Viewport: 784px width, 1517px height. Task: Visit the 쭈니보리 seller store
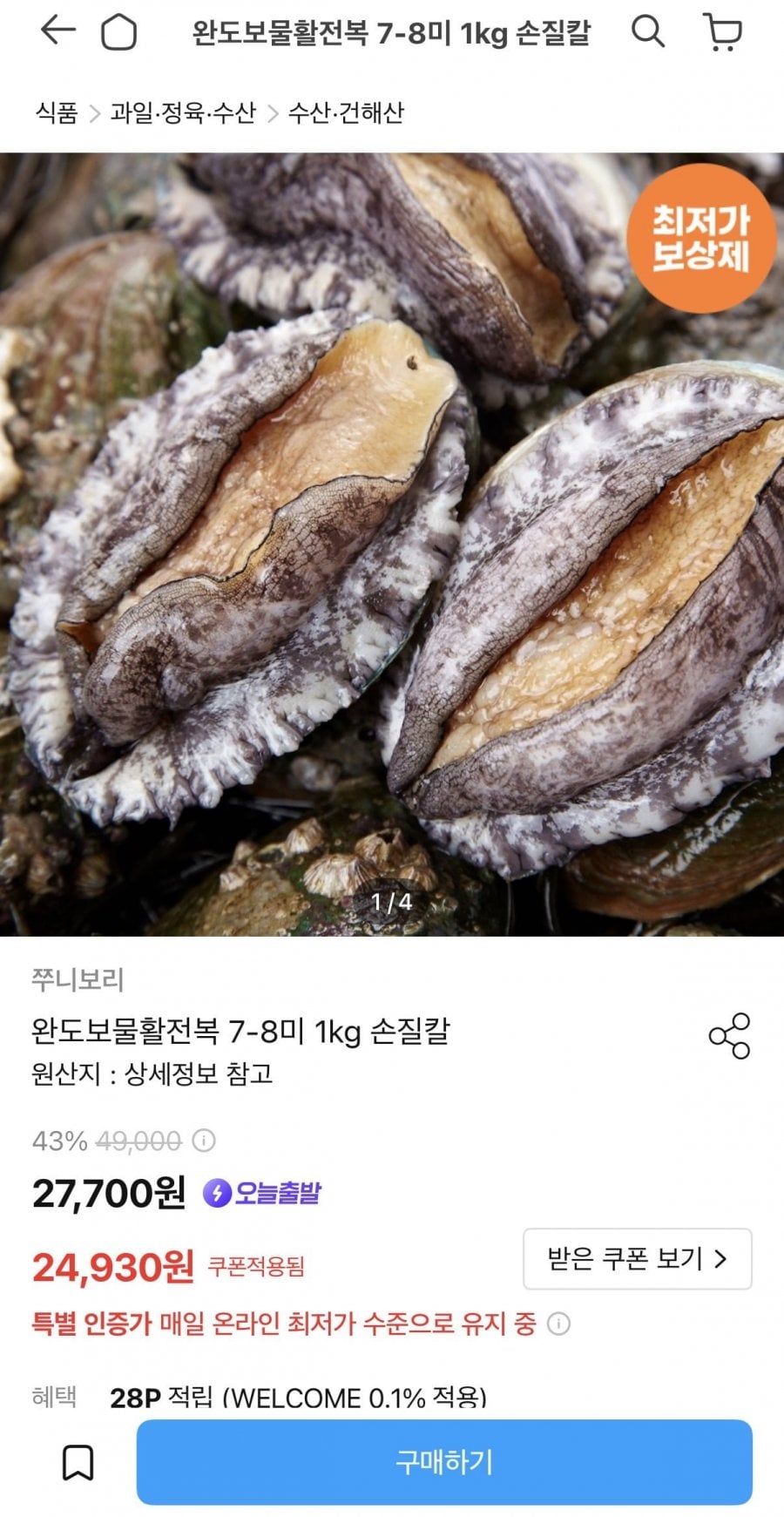tap(78, 979)
